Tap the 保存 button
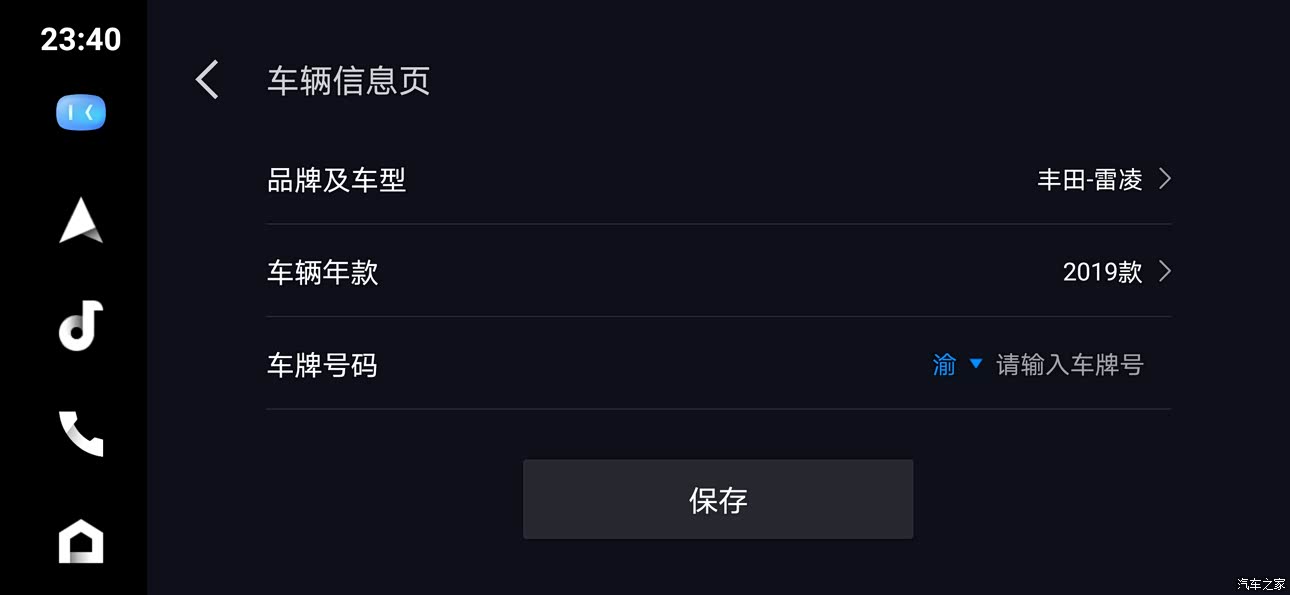The width and height of the screenshot is (1290, 595). (718, 499)
